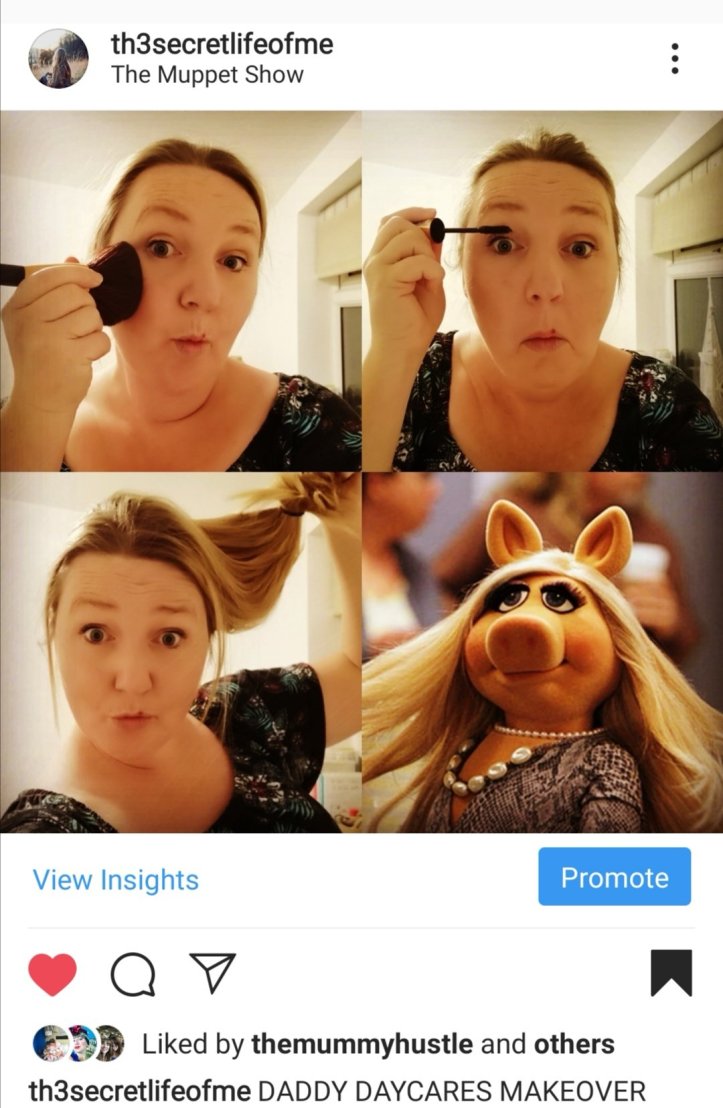The width and height of the screenshot is (723, 1108).
Task: Open the photo collage post image
Action: 361,471
